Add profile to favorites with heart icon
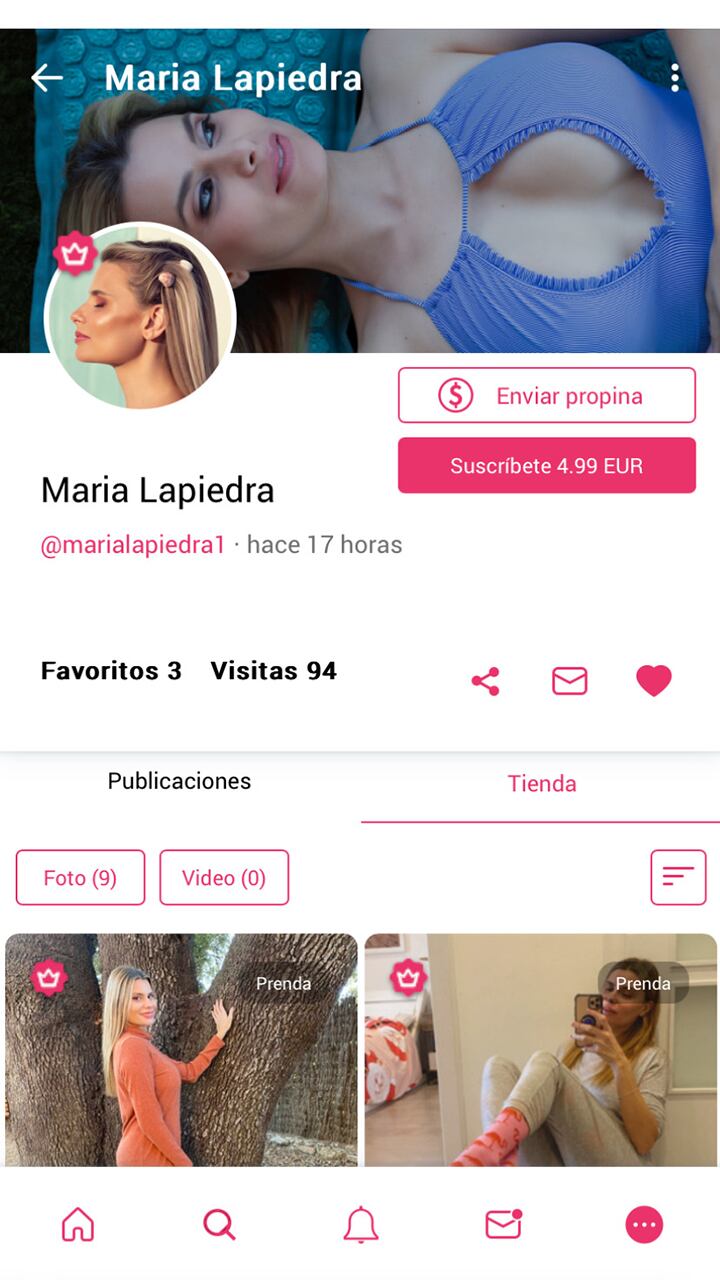The height and width of the screenshot is (1280, 720). (x=652, y=680)
